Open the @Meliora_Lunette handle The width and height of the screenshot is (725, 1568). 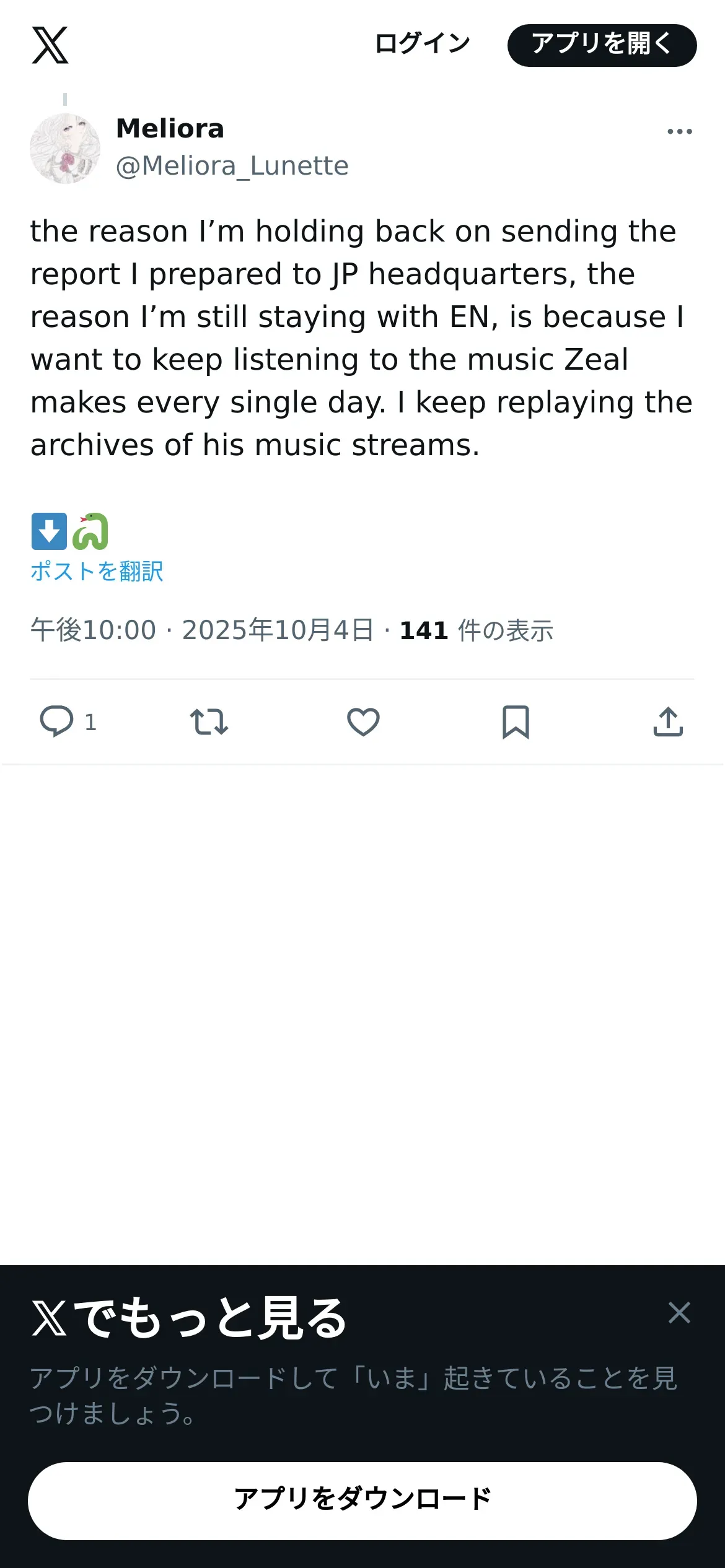click(x=232, y=166)
